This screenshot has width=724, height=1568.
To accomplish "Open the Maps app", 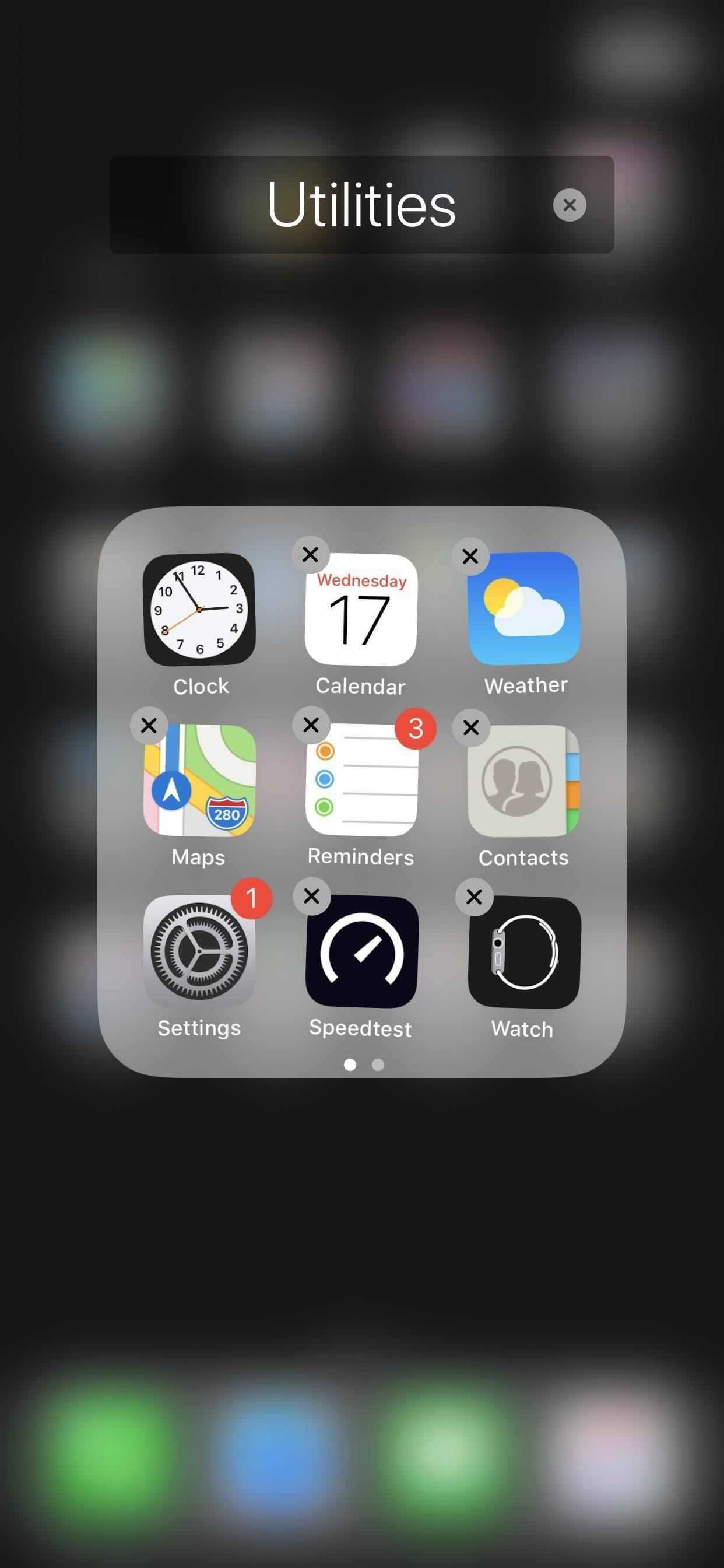I will [199, 780].
